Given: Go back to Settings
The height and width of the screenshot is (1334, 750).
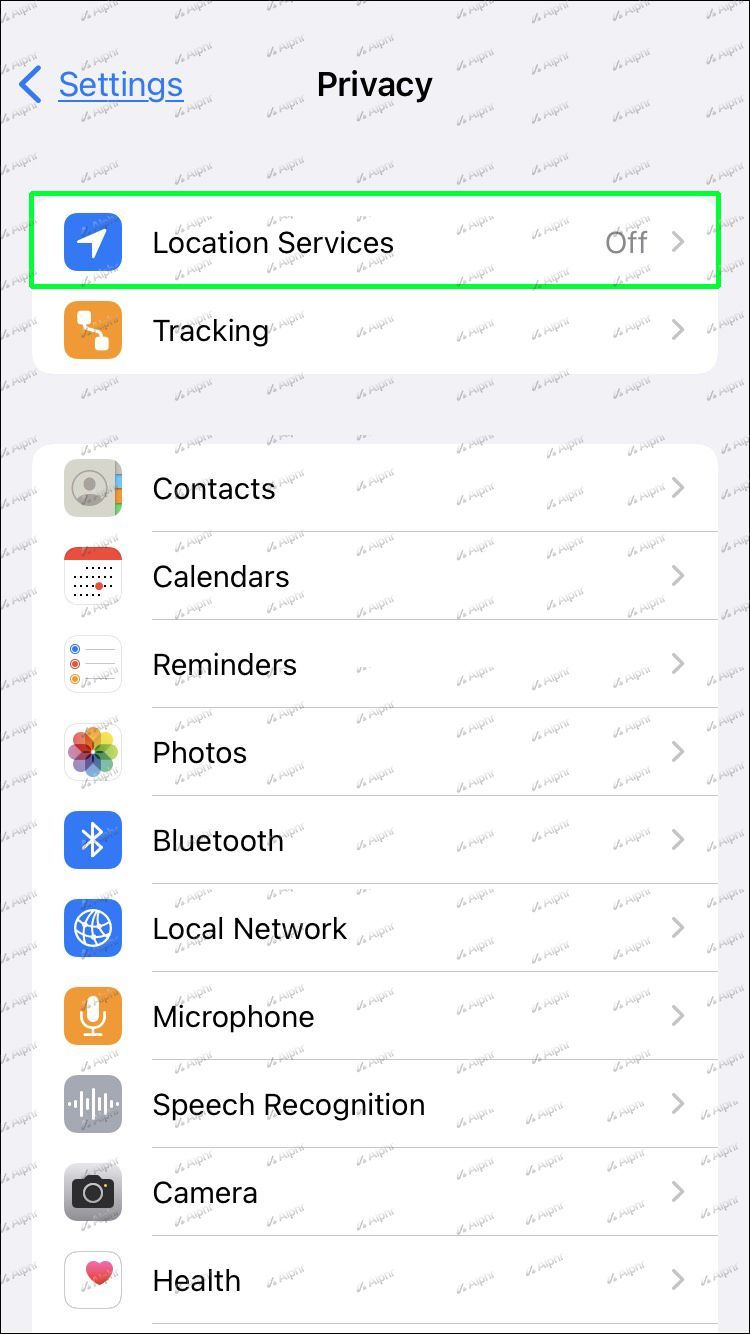Looking at the screenshot, I should [101, 85].
